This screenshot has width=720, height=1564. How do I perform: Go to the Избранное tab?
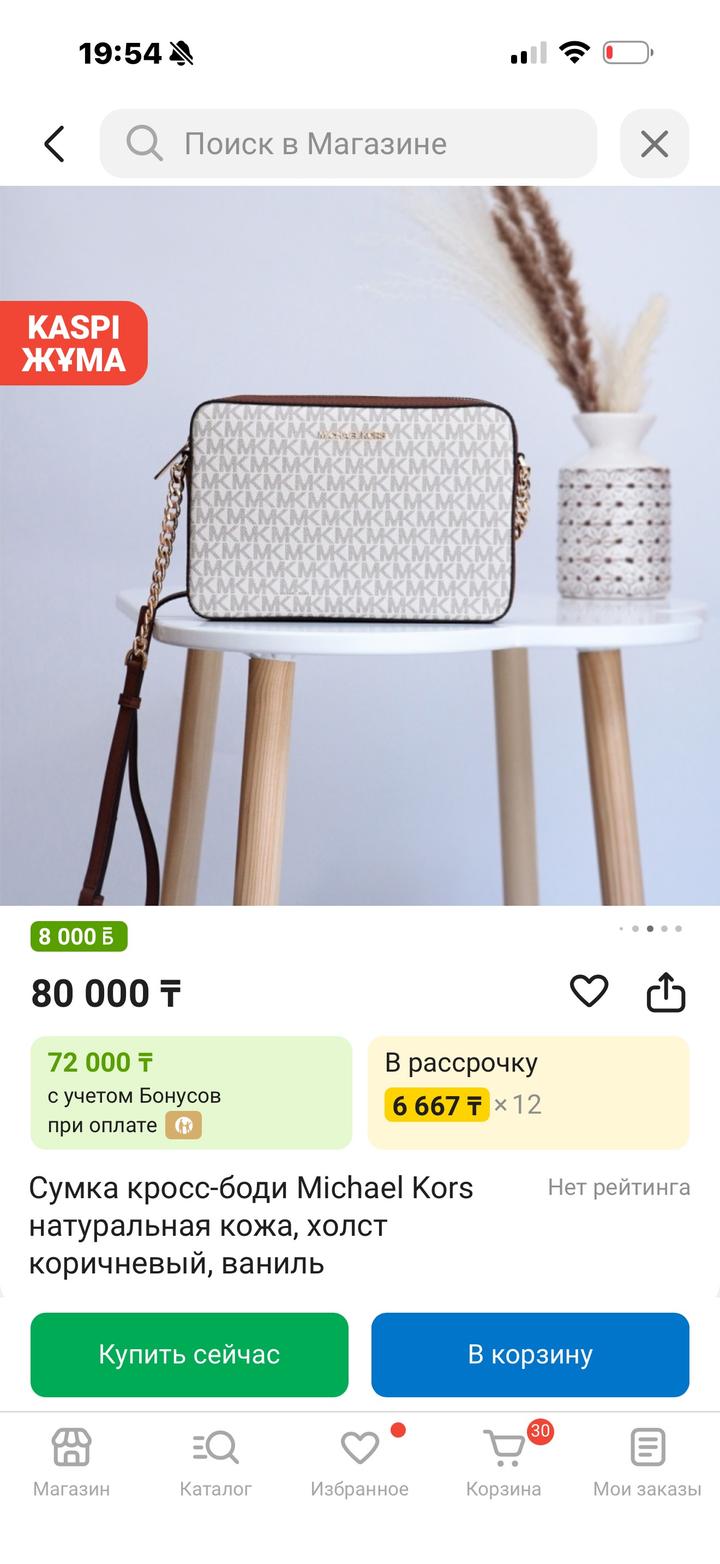[359, 1462]
